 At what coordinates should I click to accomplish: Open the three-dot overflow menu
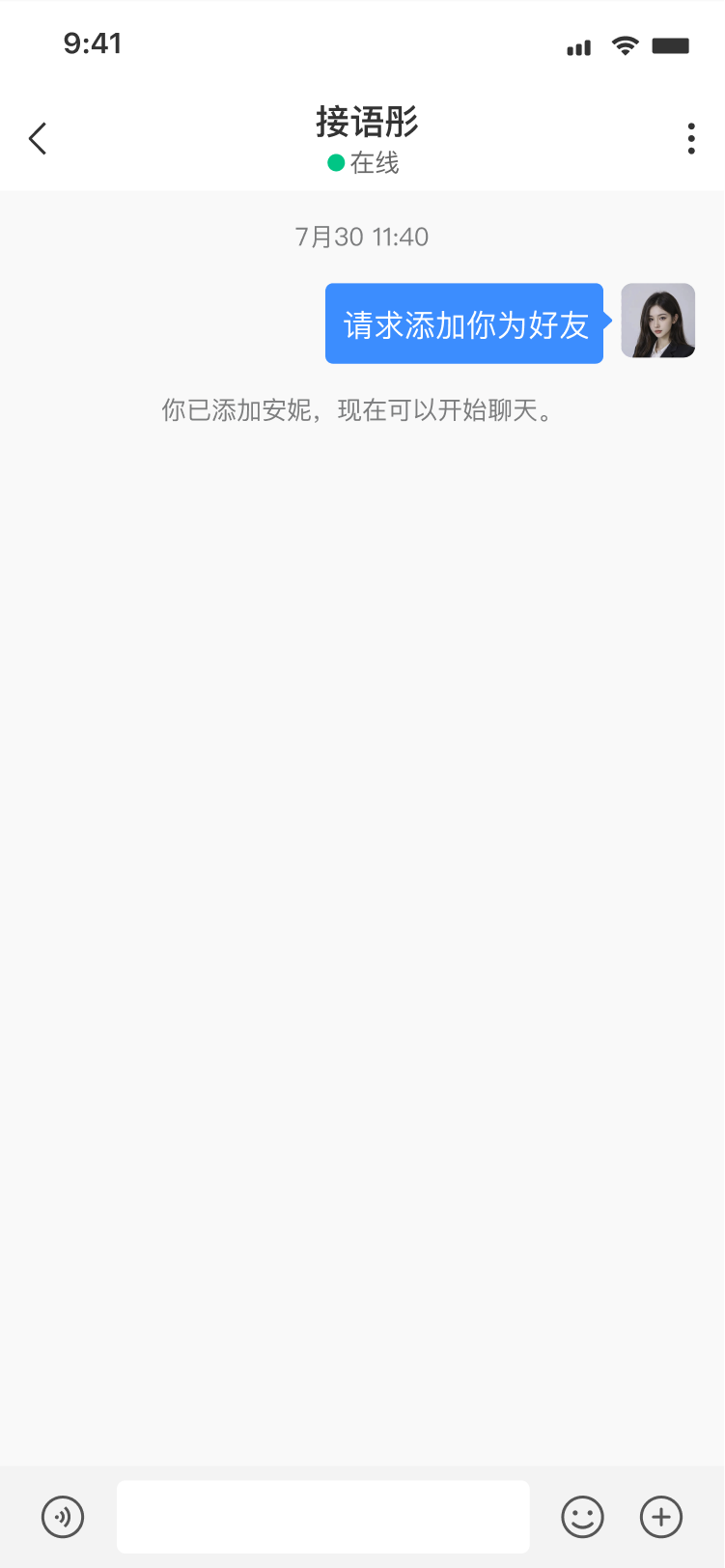[691, 139]
